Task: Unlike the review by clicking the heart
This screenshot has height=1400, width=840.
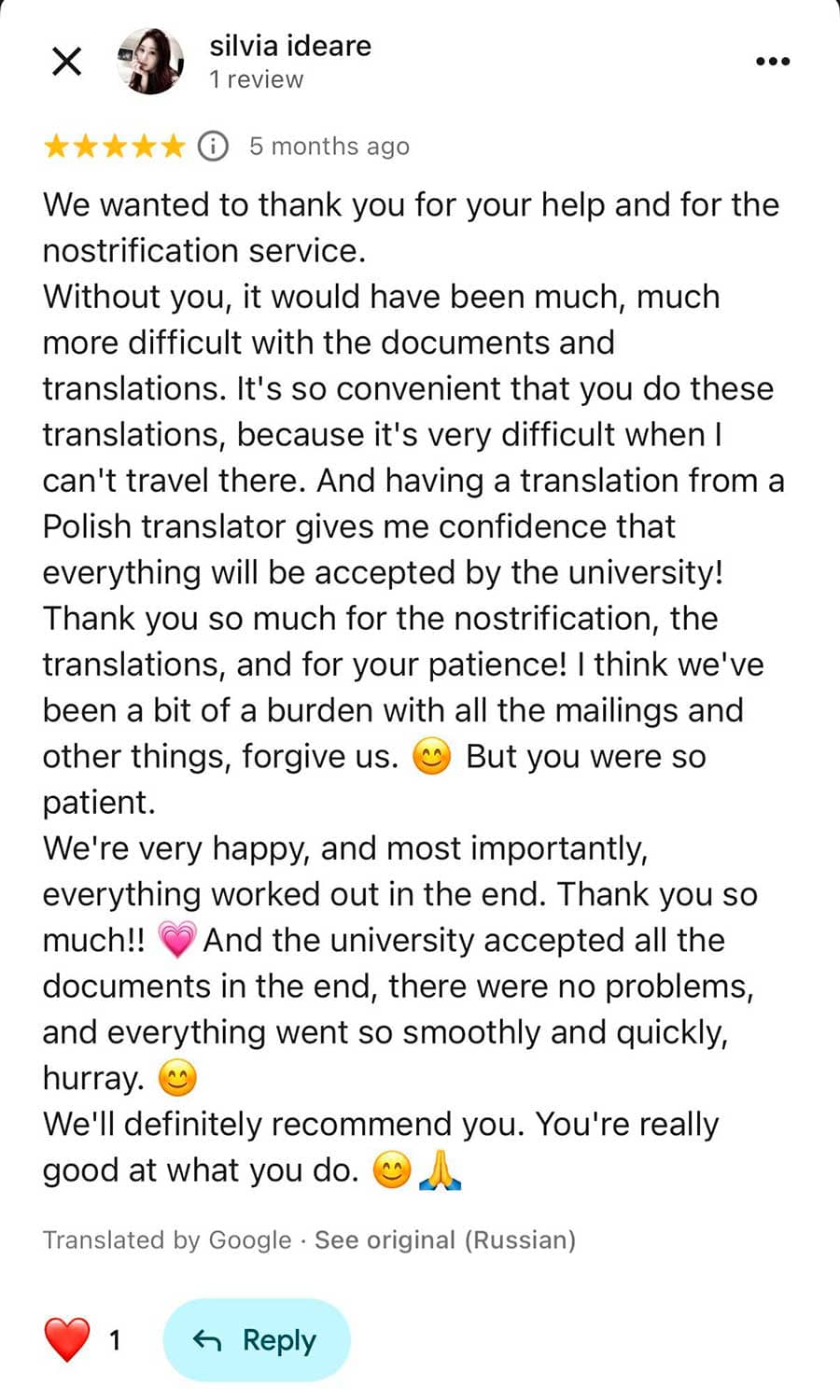Action: click(64, 1338)
